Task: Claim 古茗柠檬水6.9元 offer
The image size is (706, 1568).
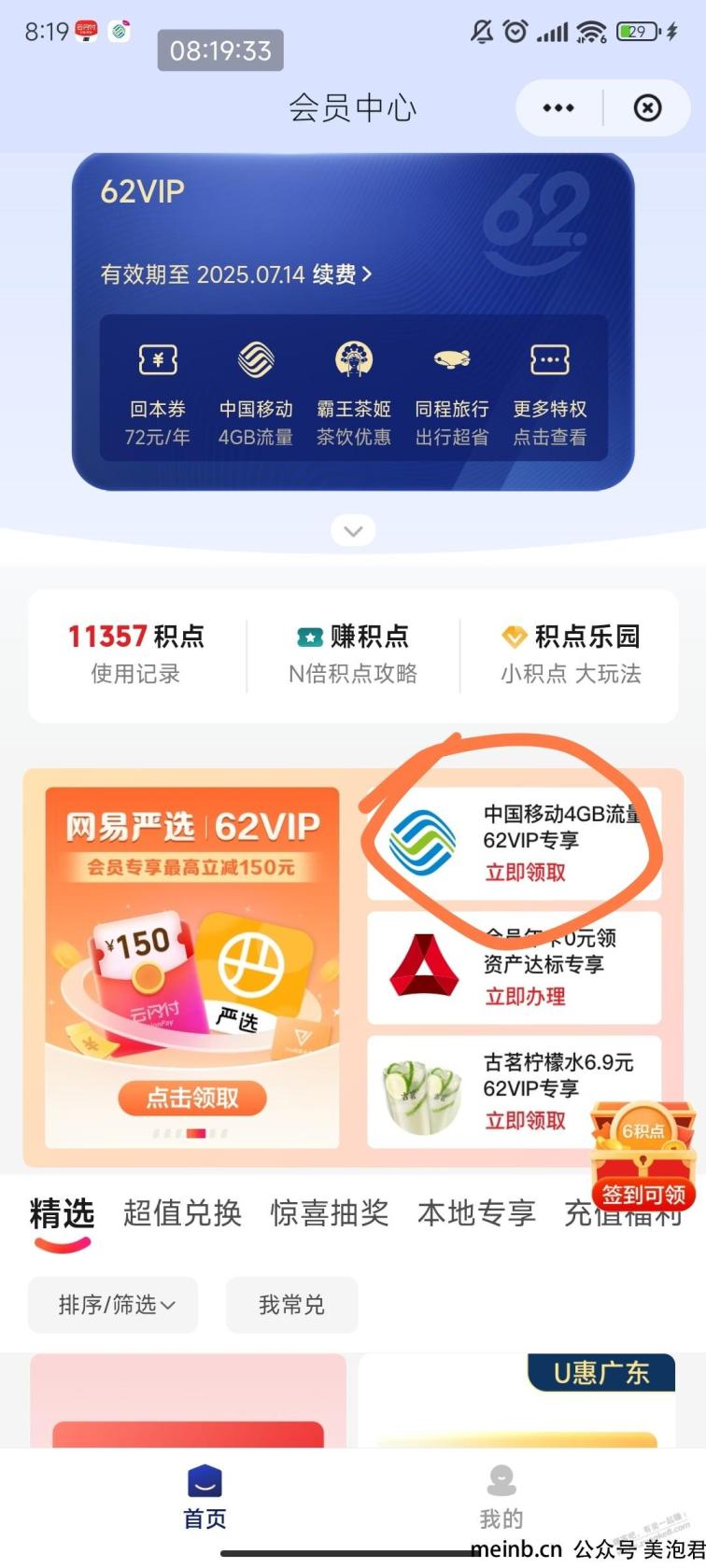Action: click(525, 1120)
